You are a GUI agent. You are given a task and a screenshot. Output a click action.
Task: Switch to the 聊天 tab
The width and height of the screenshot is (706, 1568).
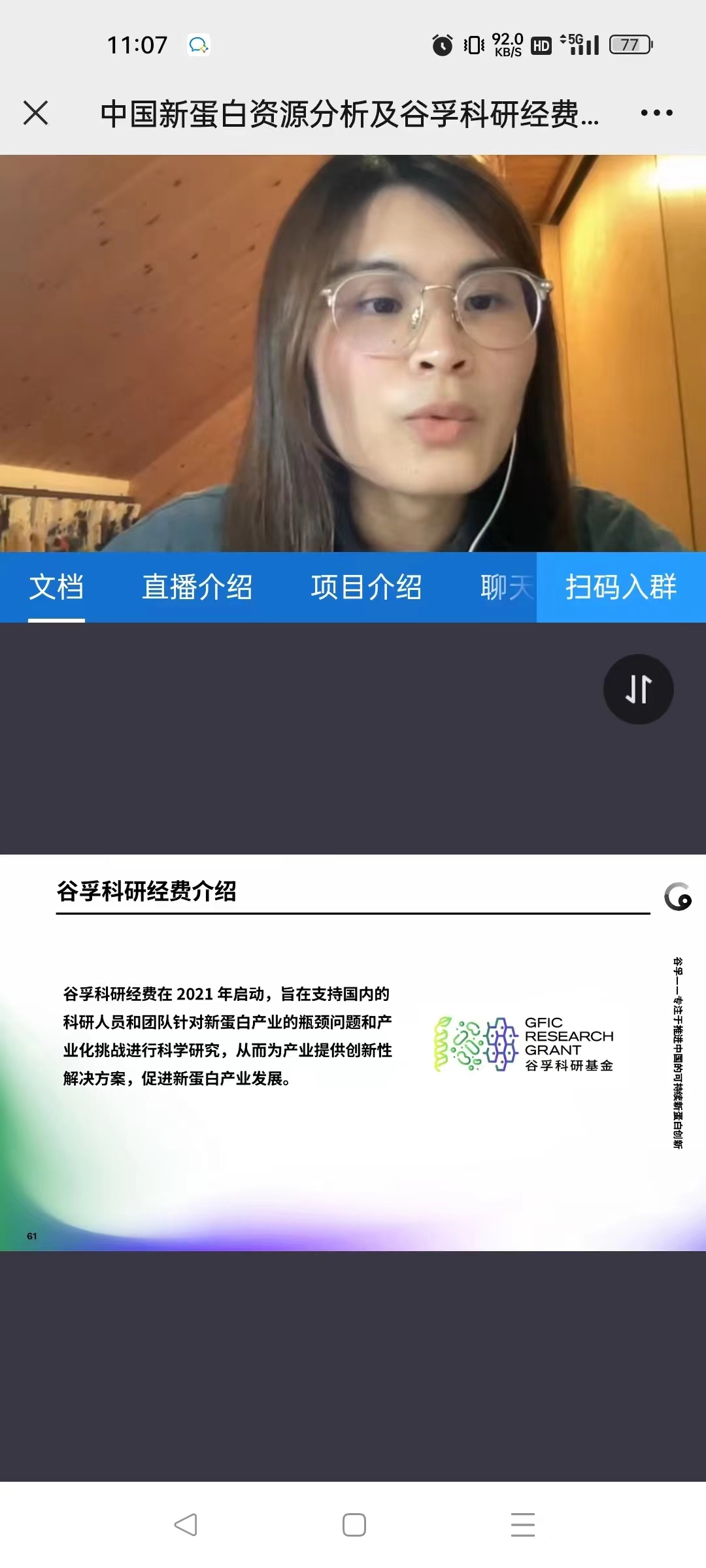click(506, 587)
